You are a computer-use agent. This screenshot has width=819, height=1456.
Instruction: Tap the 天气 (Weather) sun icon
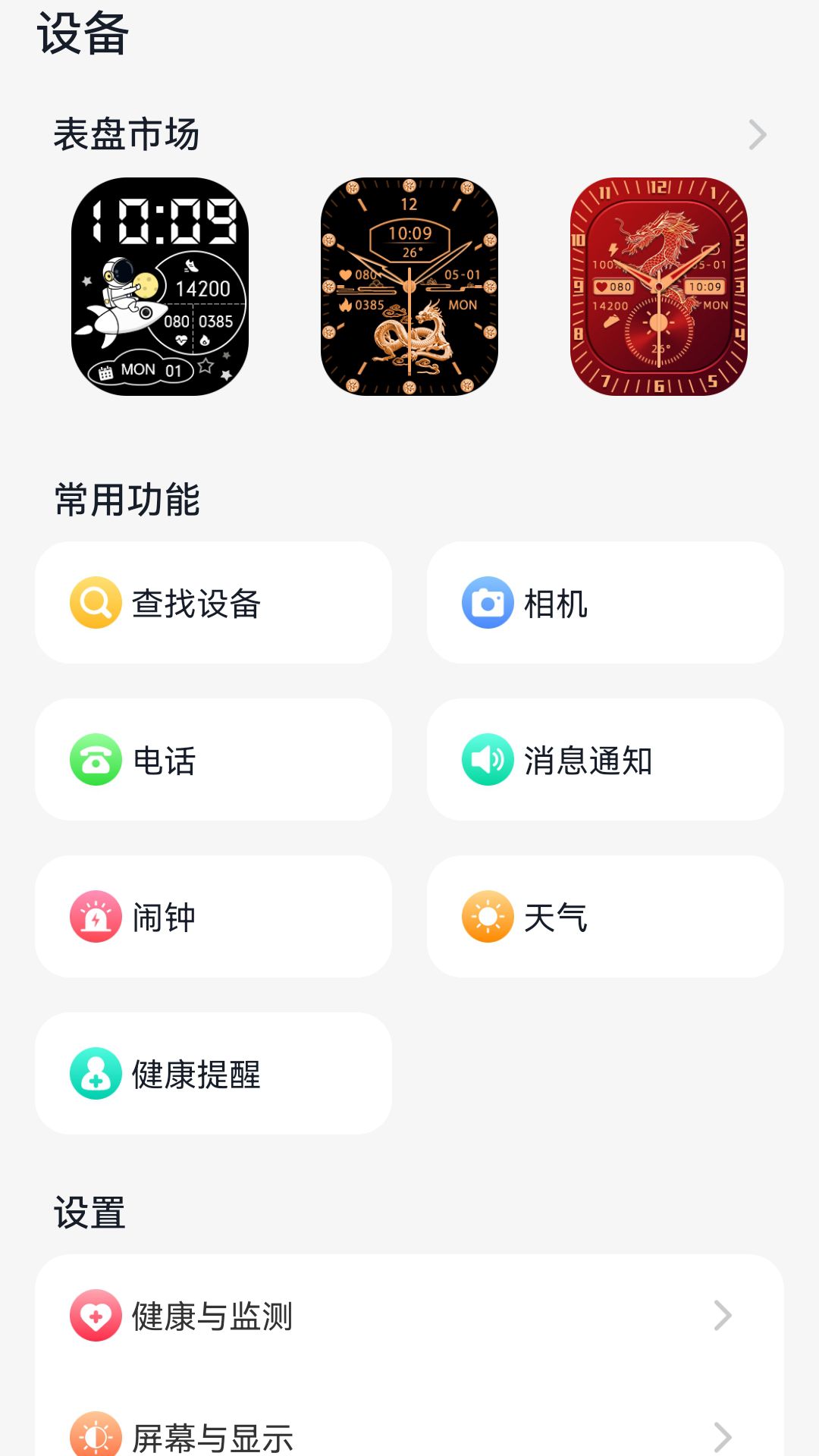point(488,917)
